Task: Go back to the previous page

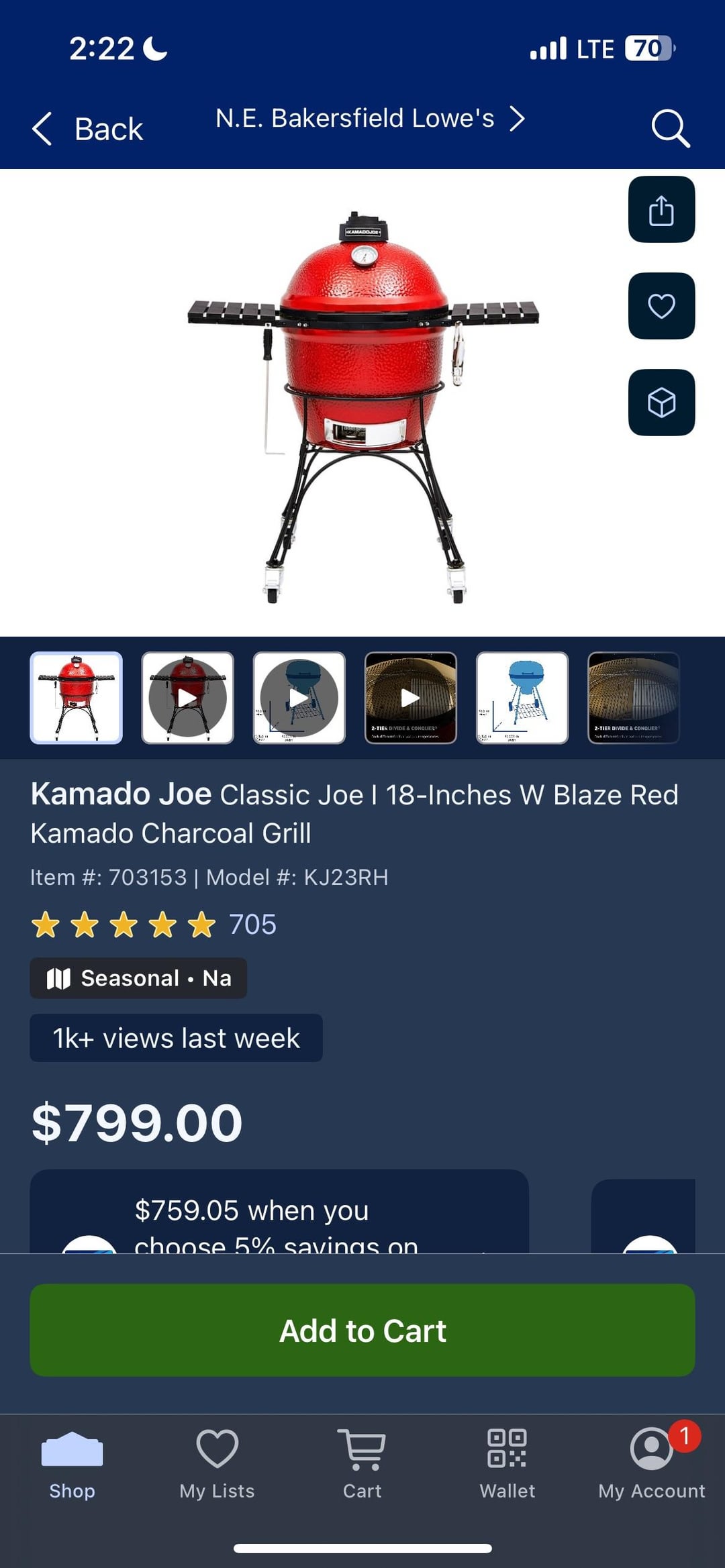Action: pyautogui.click(x=89, y=129)
